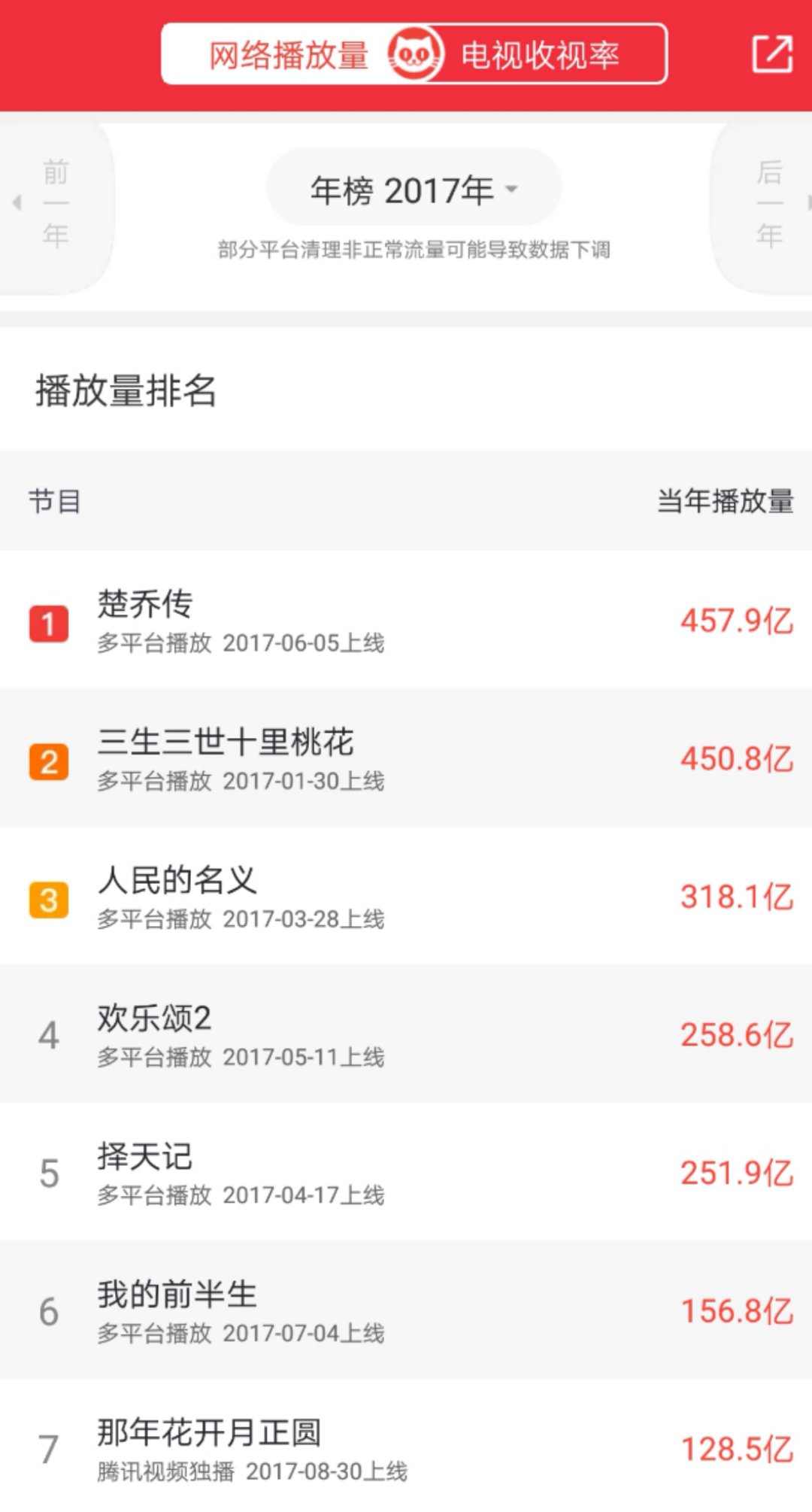Switch to the 电视收视率 tab
The image size is (812, 1512).
point(540,55)
